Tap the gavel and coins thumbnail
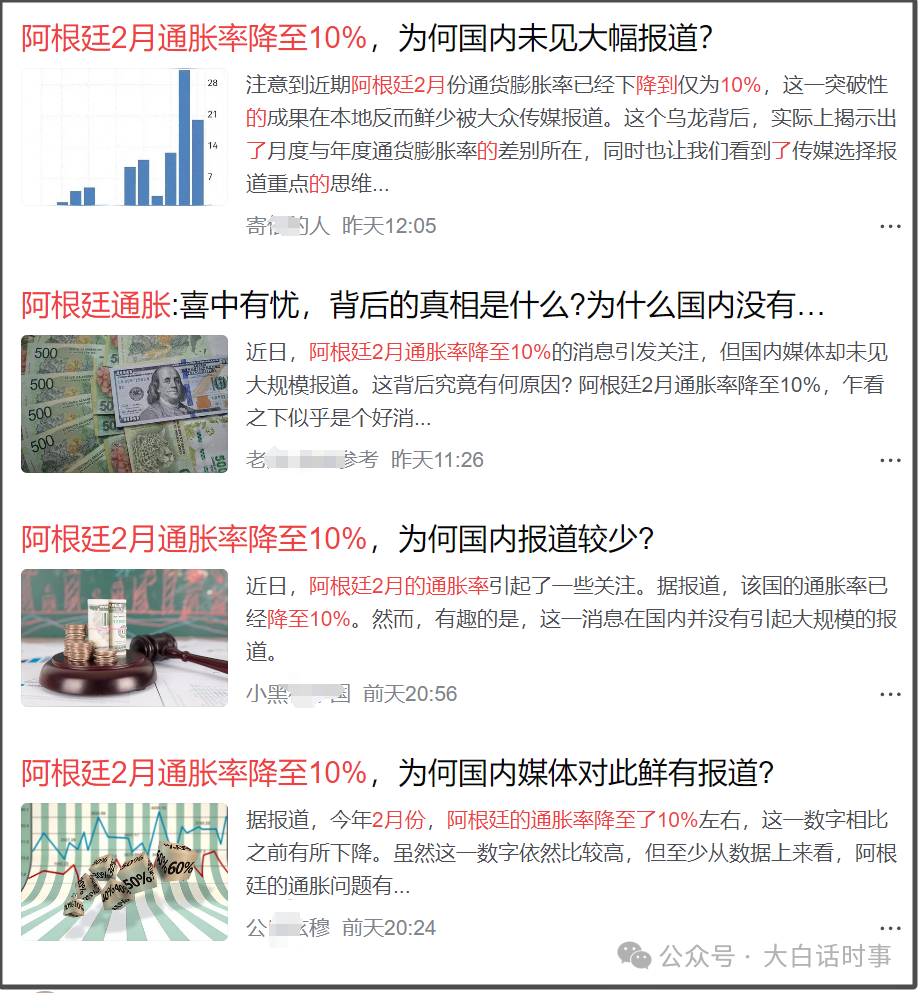Image resolution: width=921 pixels, height=993 pixels. coord(124,638)
